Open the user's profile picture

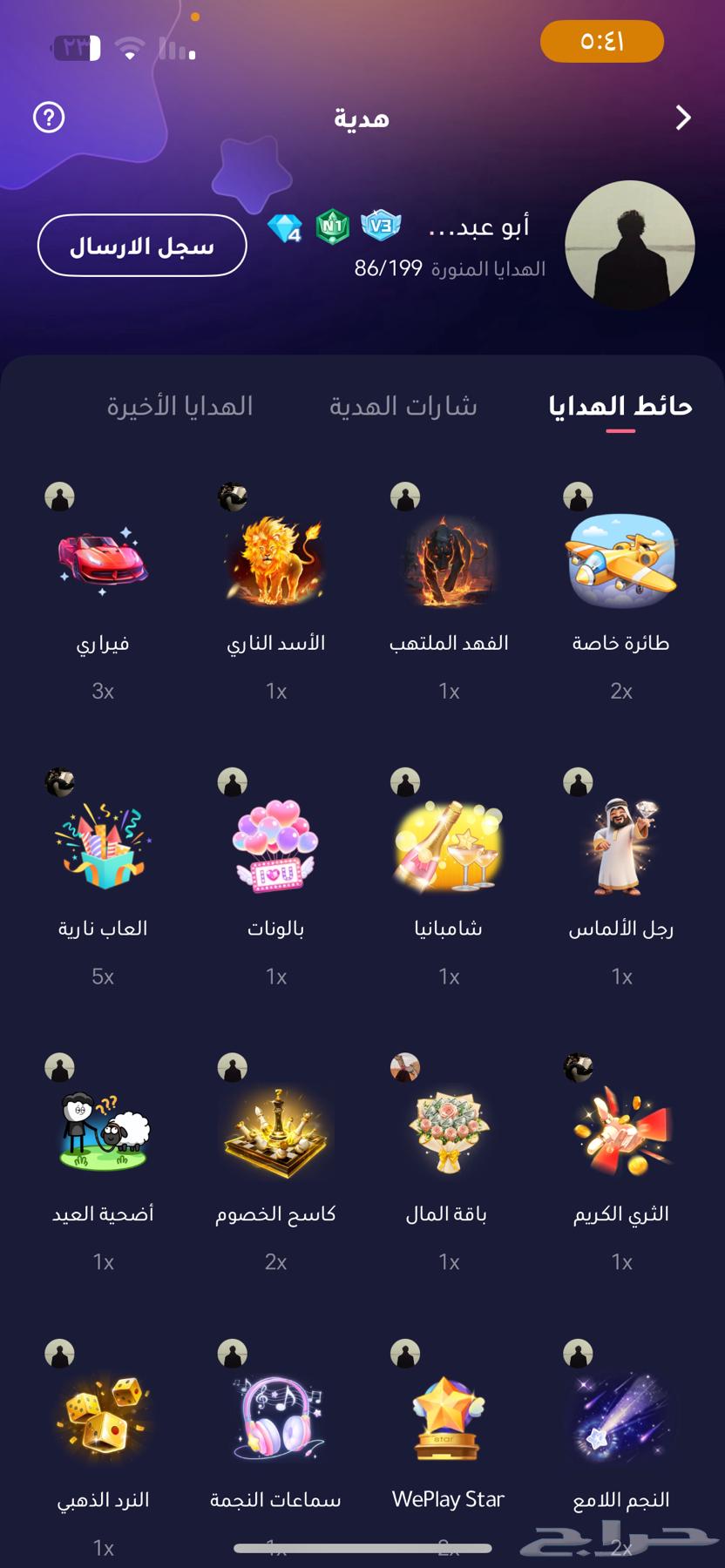pos(629,245)
